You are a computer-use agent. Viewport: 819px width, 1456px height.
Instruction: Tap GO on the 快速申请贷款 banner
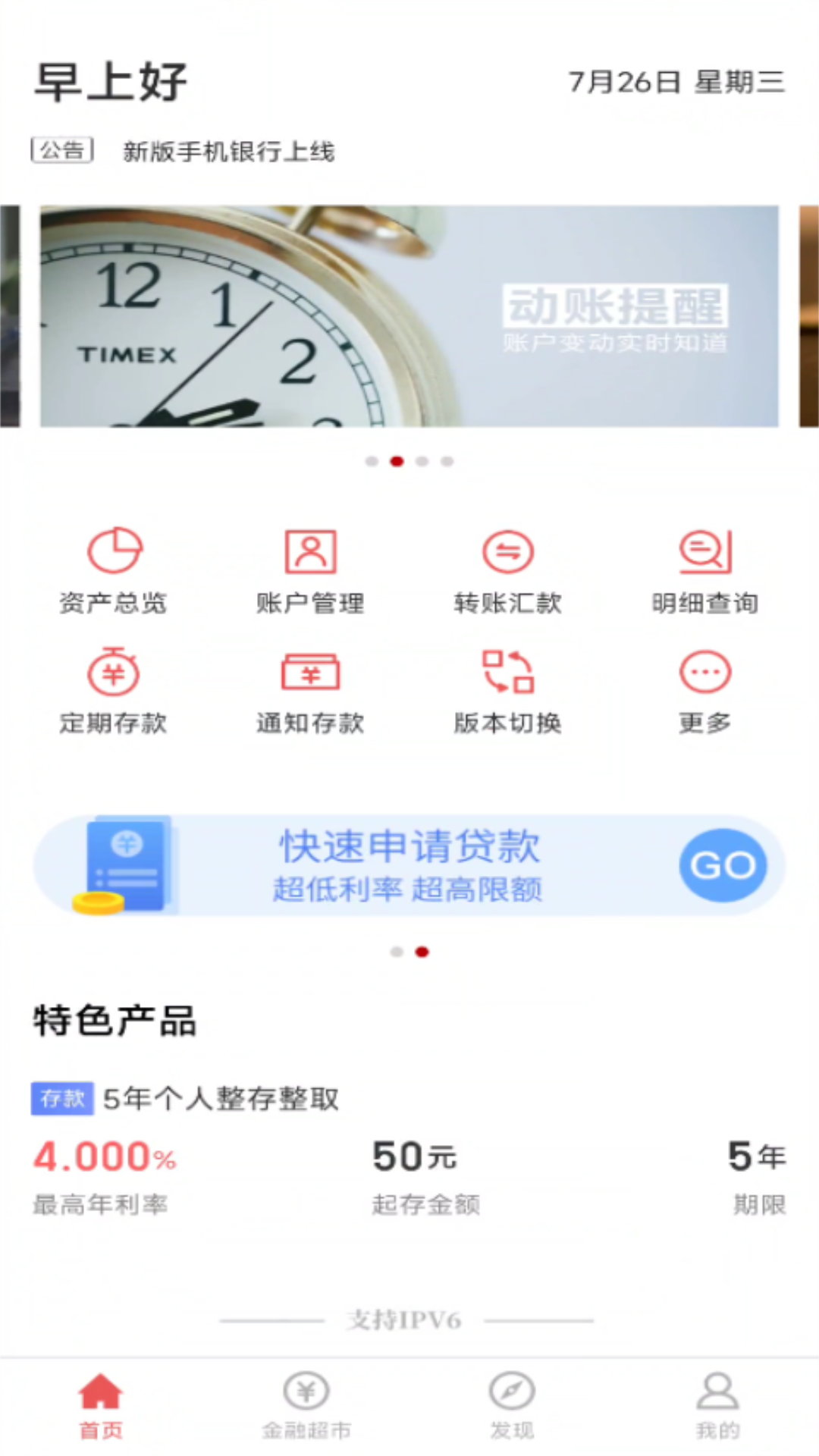tap(722, 865)
